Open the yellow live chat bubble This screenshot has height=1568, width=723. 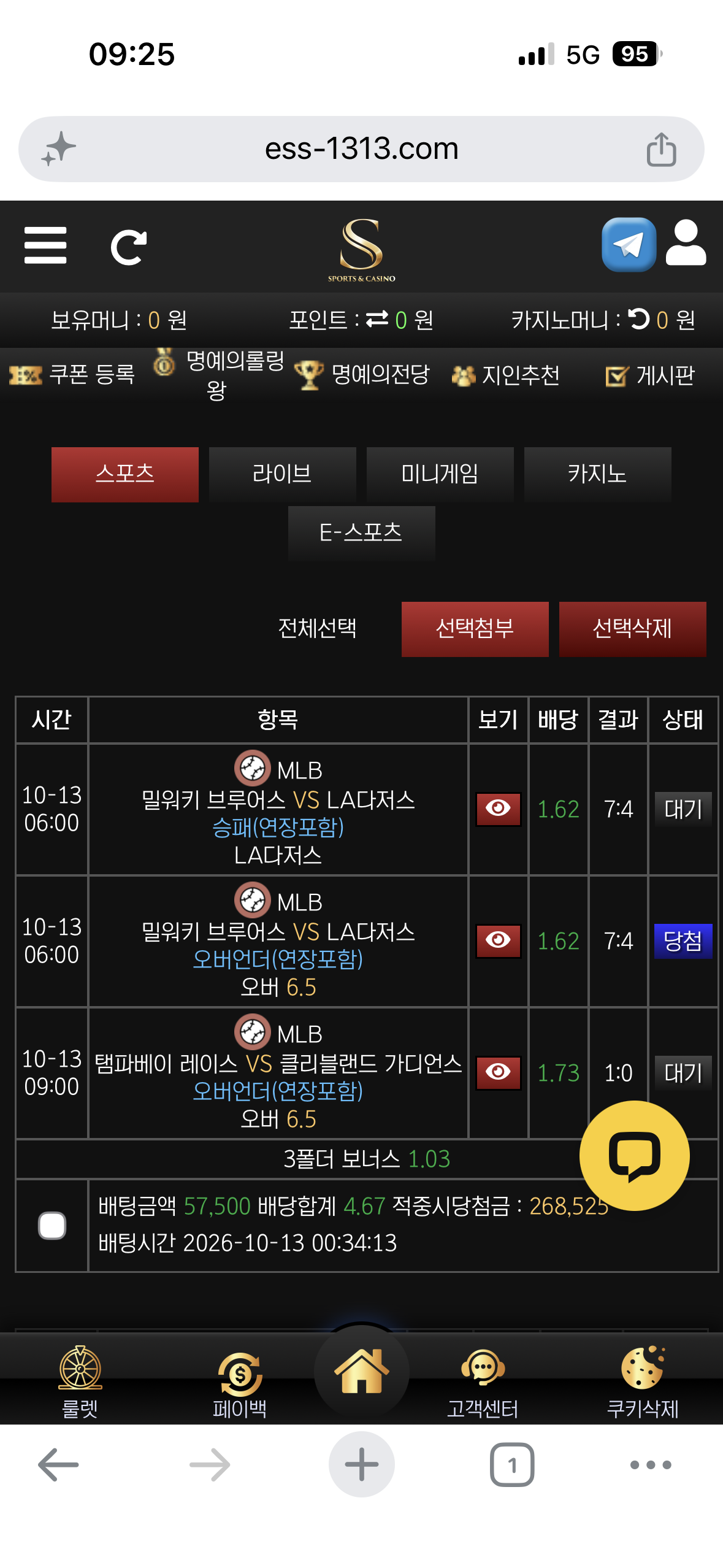(x=634, y=1156)
